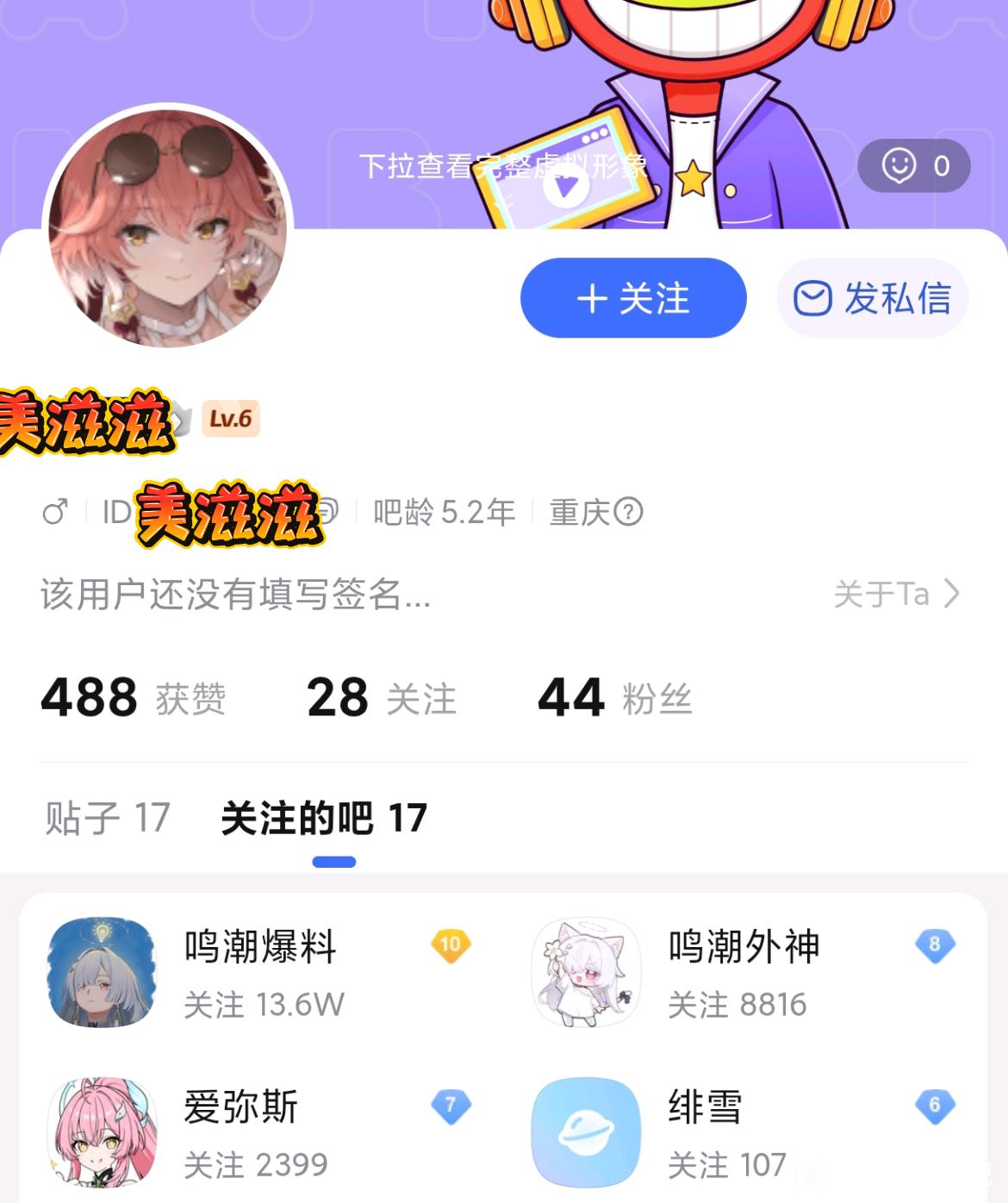The width and height of the screenshot is (1008, 1203).
Task: Tap the question mark beside 重庆
Action: coord(628,512)
